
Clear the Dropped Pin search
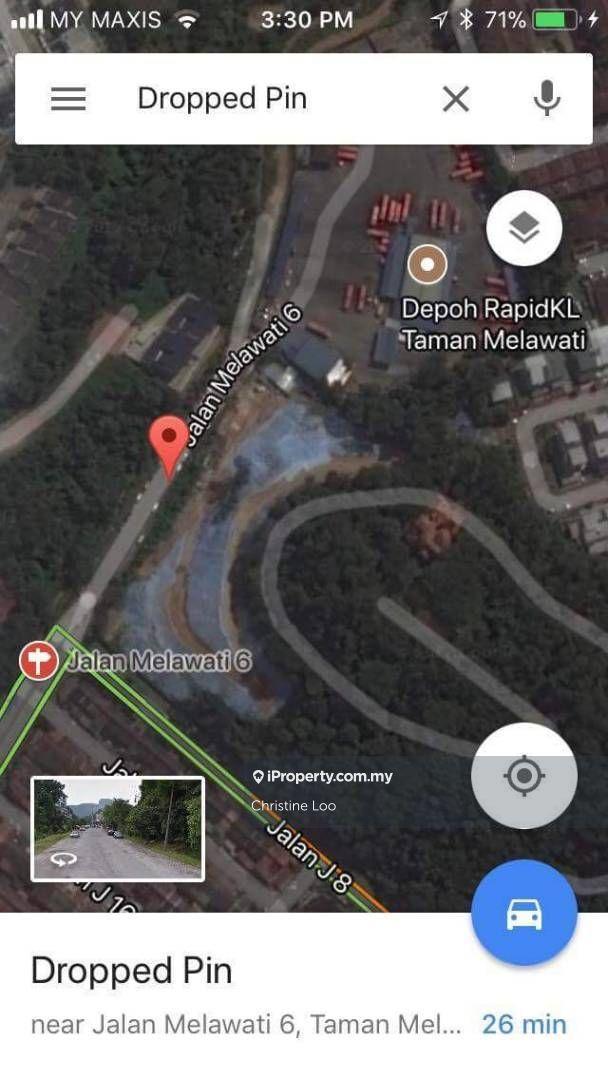coord(456,98)
